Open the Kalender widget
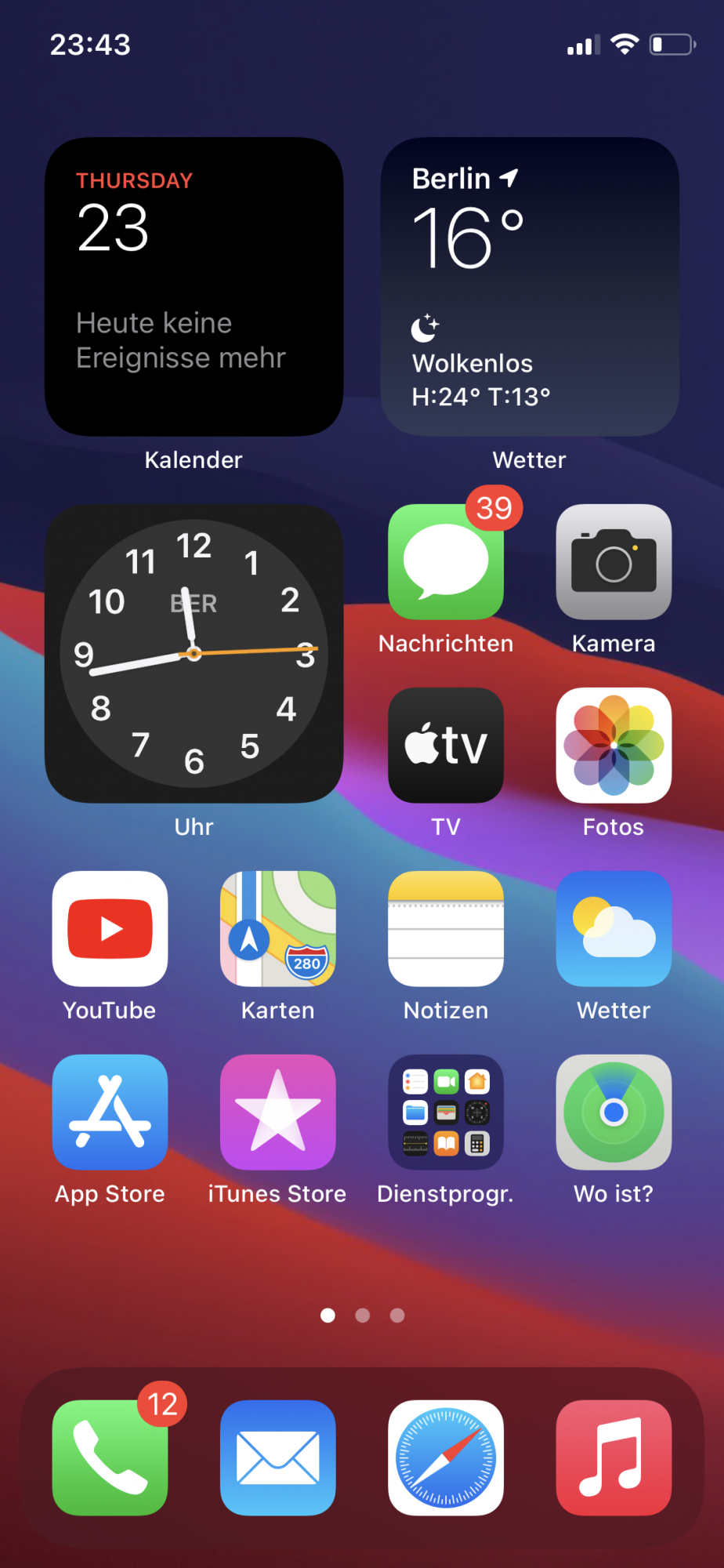 point(194,287)
